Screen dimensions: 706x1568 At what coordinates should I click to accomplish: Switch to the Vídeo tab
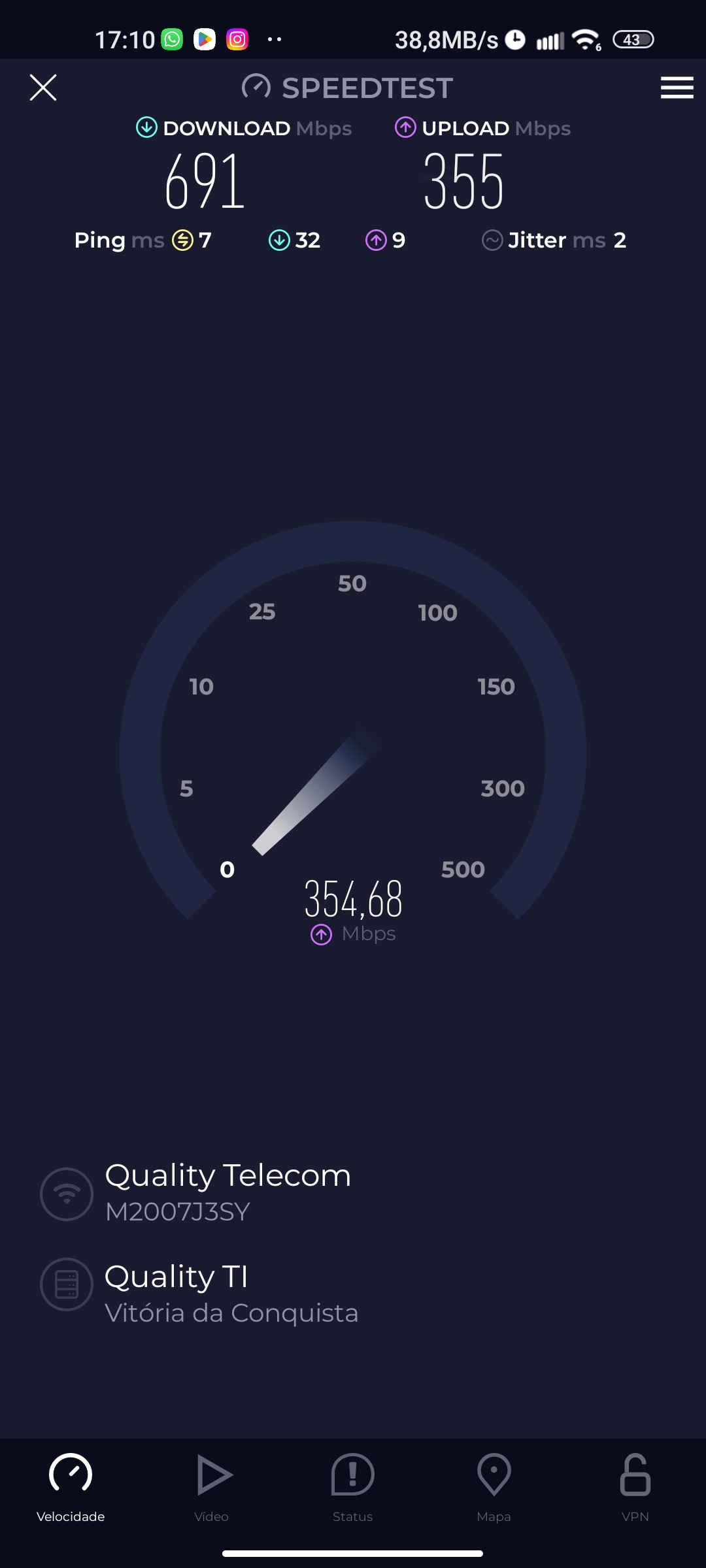212,1486
